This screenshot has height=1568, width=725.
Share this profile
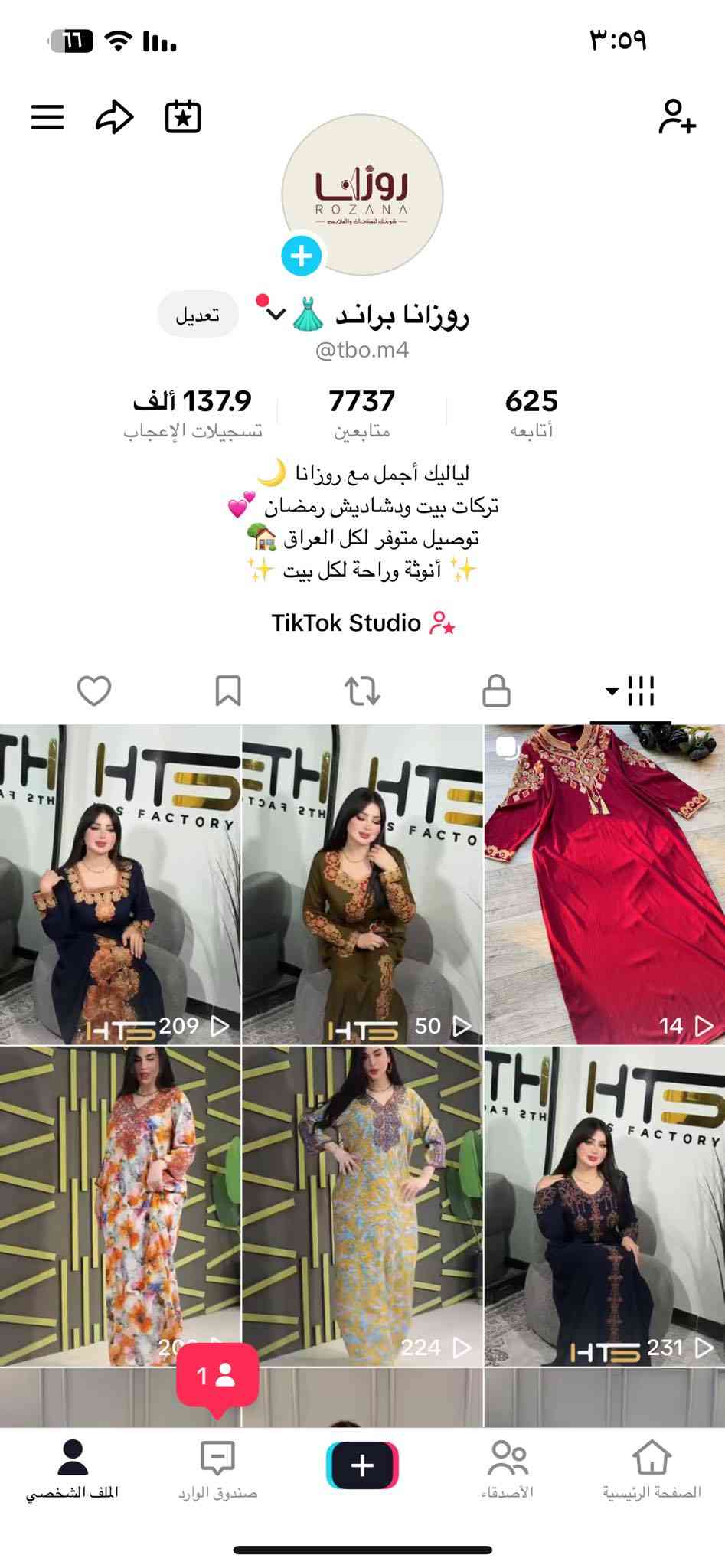tap(115, 117)
